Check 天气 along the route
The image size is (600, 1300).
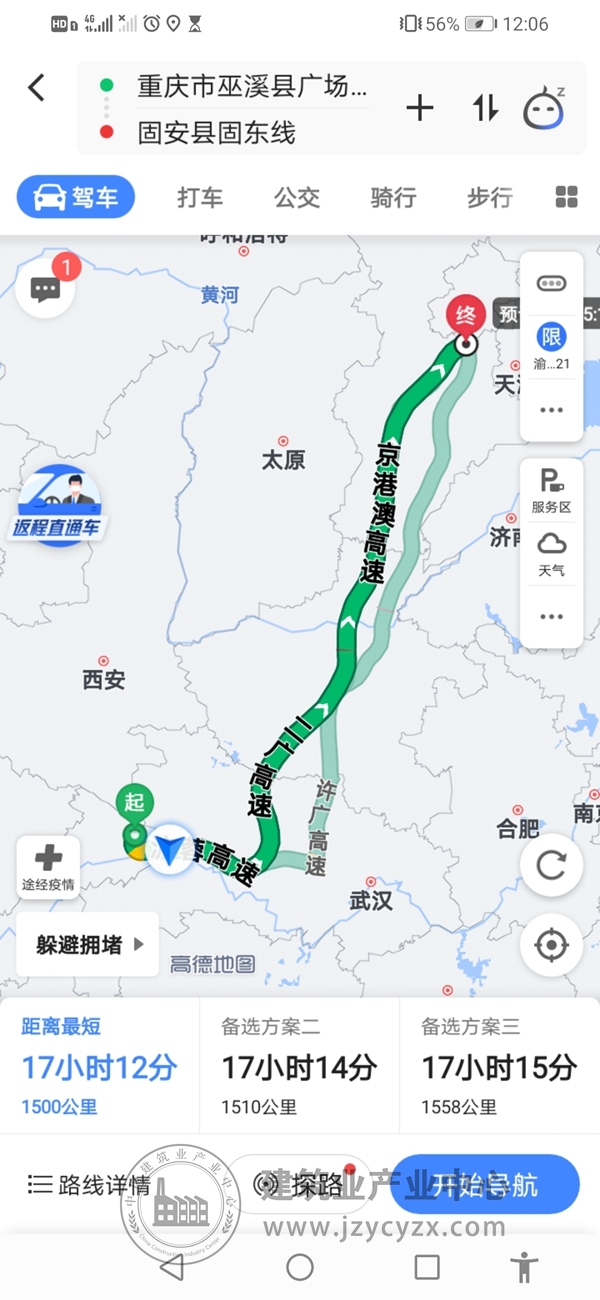[552, 554]
